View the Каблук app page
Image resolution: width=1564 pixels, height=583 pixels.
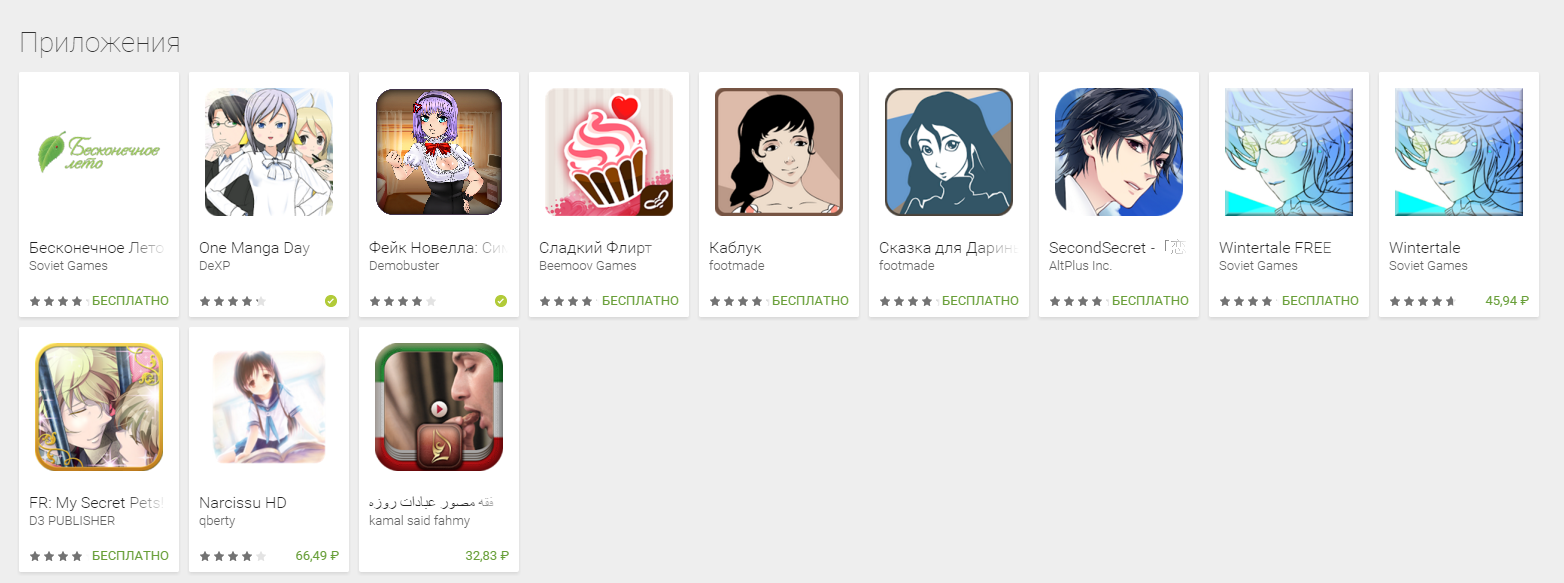[x=779, y=152]
